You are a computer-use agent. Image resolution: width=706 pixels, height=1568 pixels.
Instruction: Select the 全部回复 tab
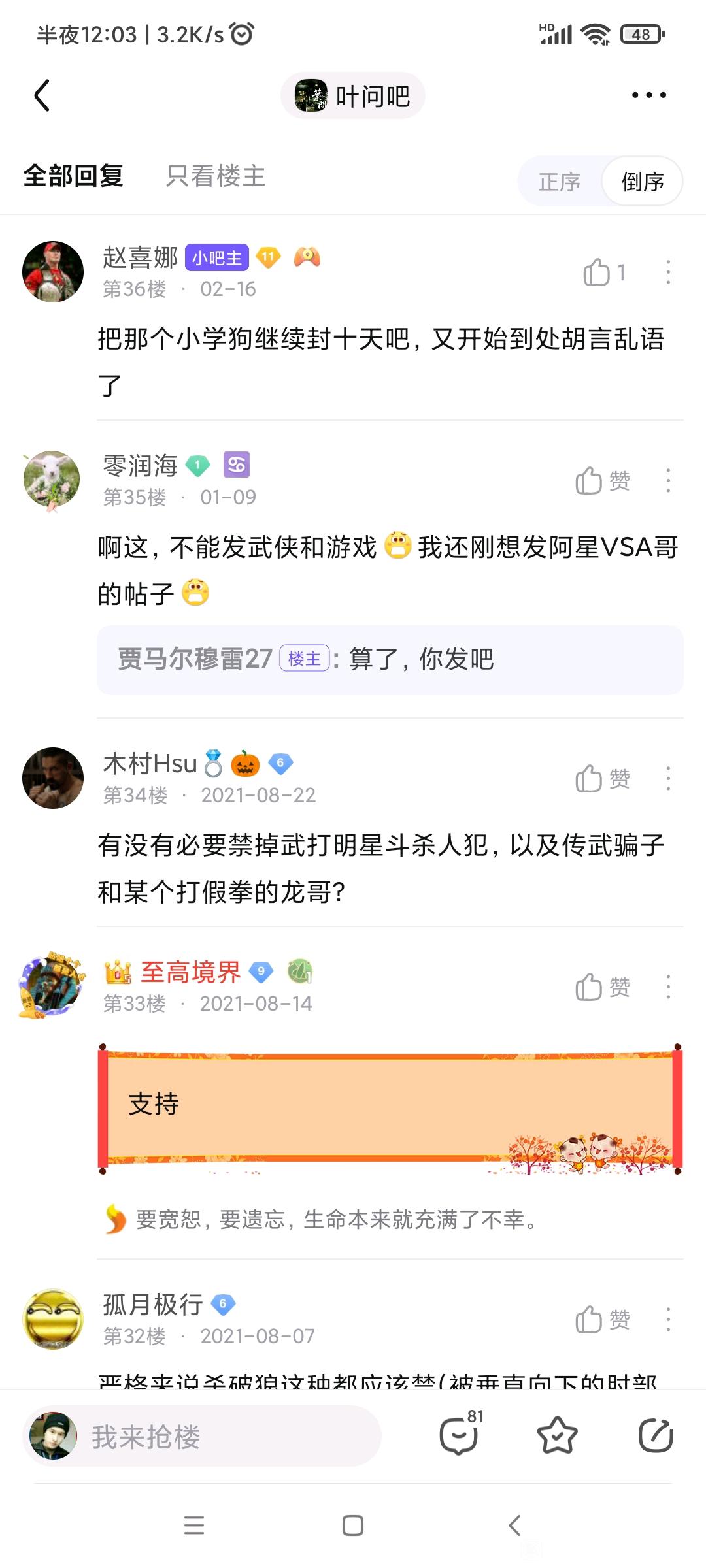(x=73, y=176)
